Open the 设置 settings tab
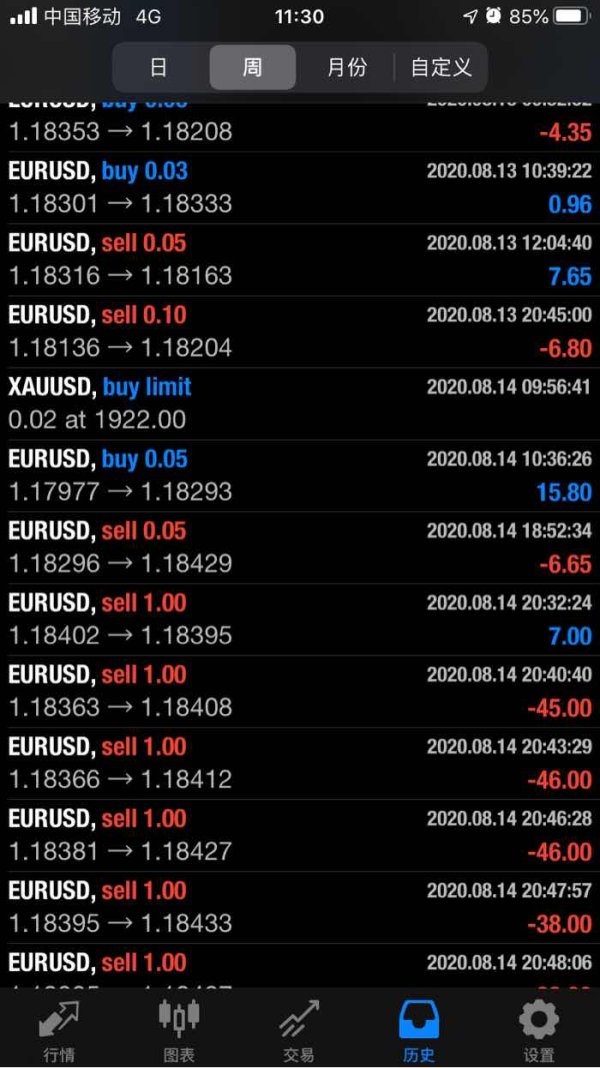 (539, 1030)
